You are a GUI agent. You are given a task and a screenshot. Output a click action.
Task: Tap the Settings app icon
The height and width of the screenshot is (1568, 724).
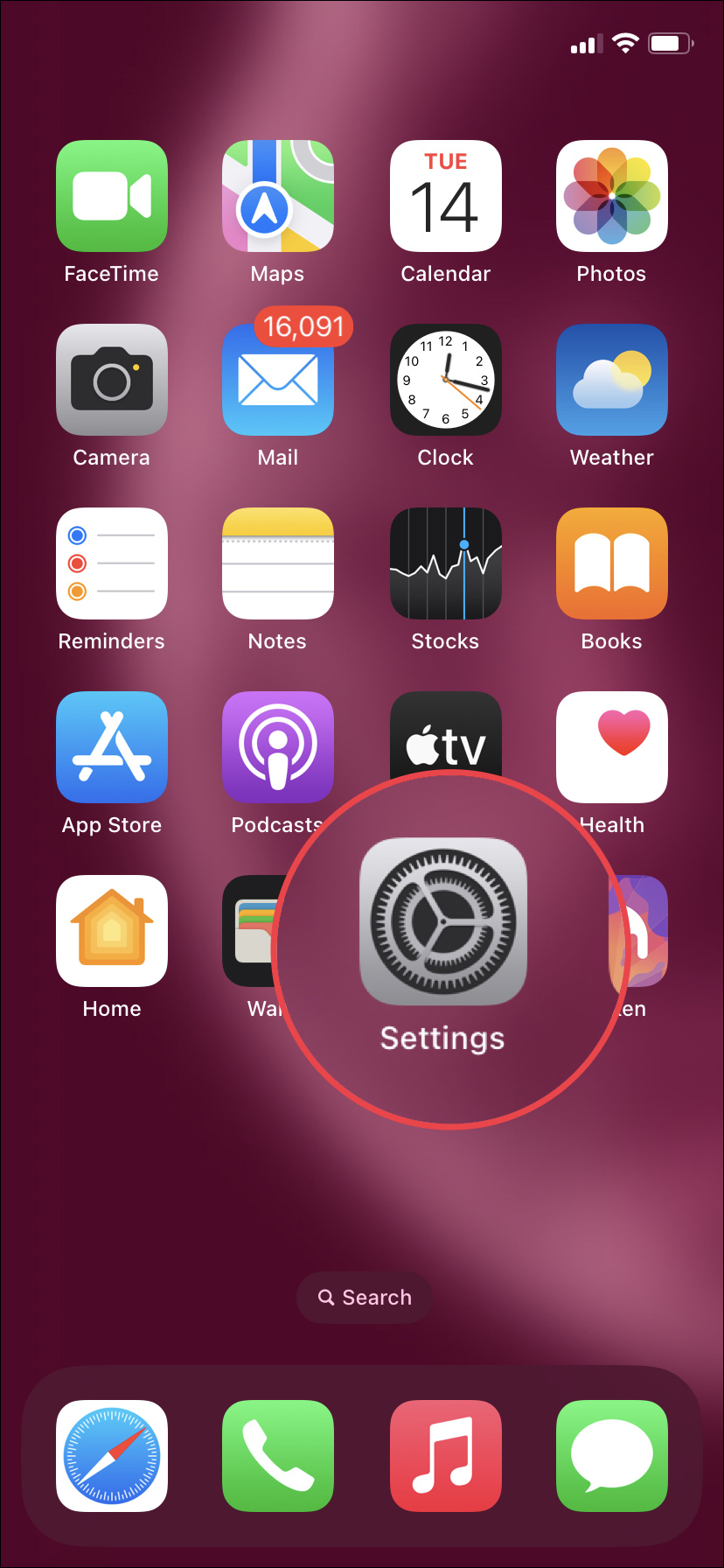pos(443,921)
